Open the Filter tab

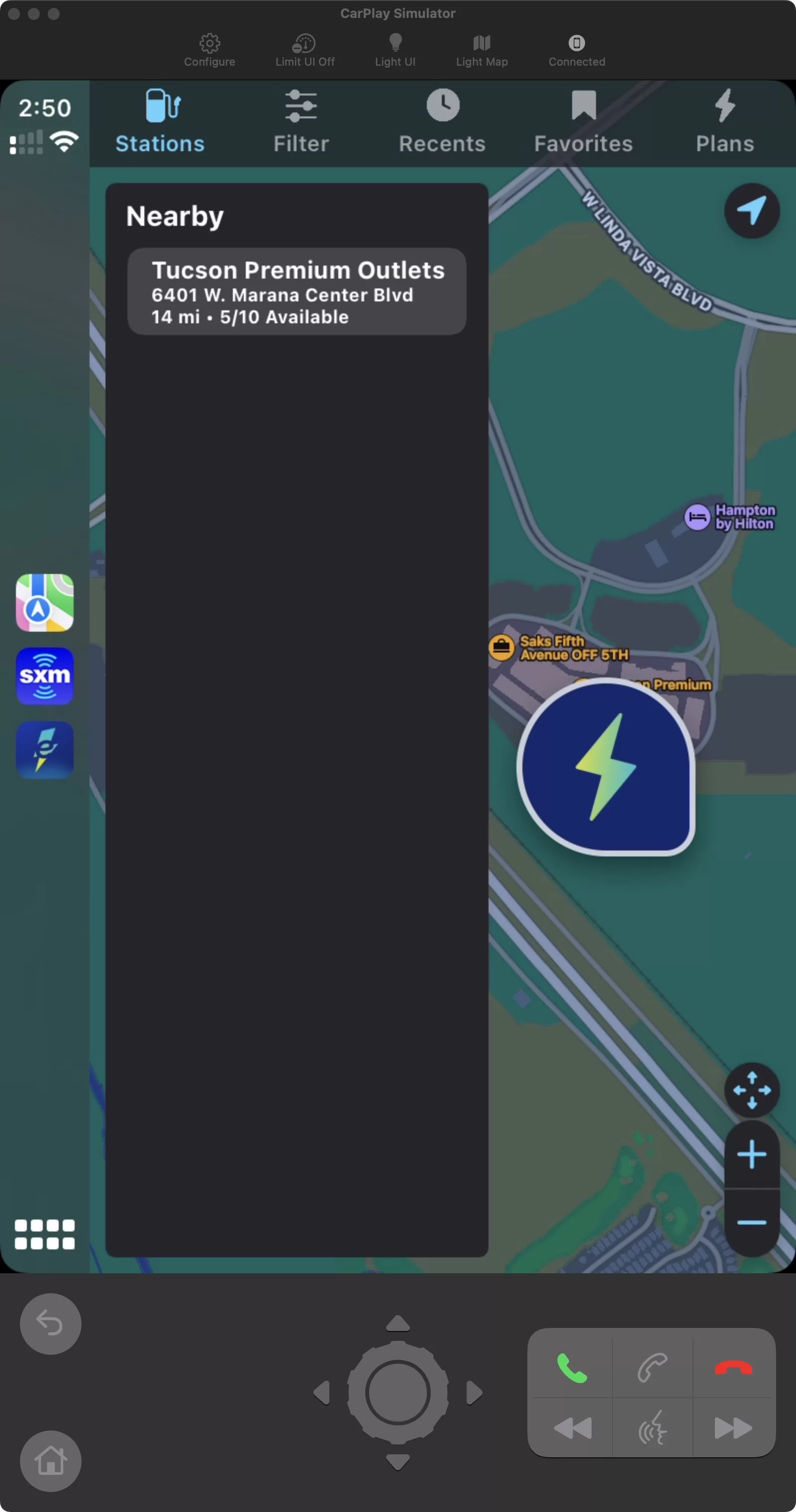click(x=301, y=121)
